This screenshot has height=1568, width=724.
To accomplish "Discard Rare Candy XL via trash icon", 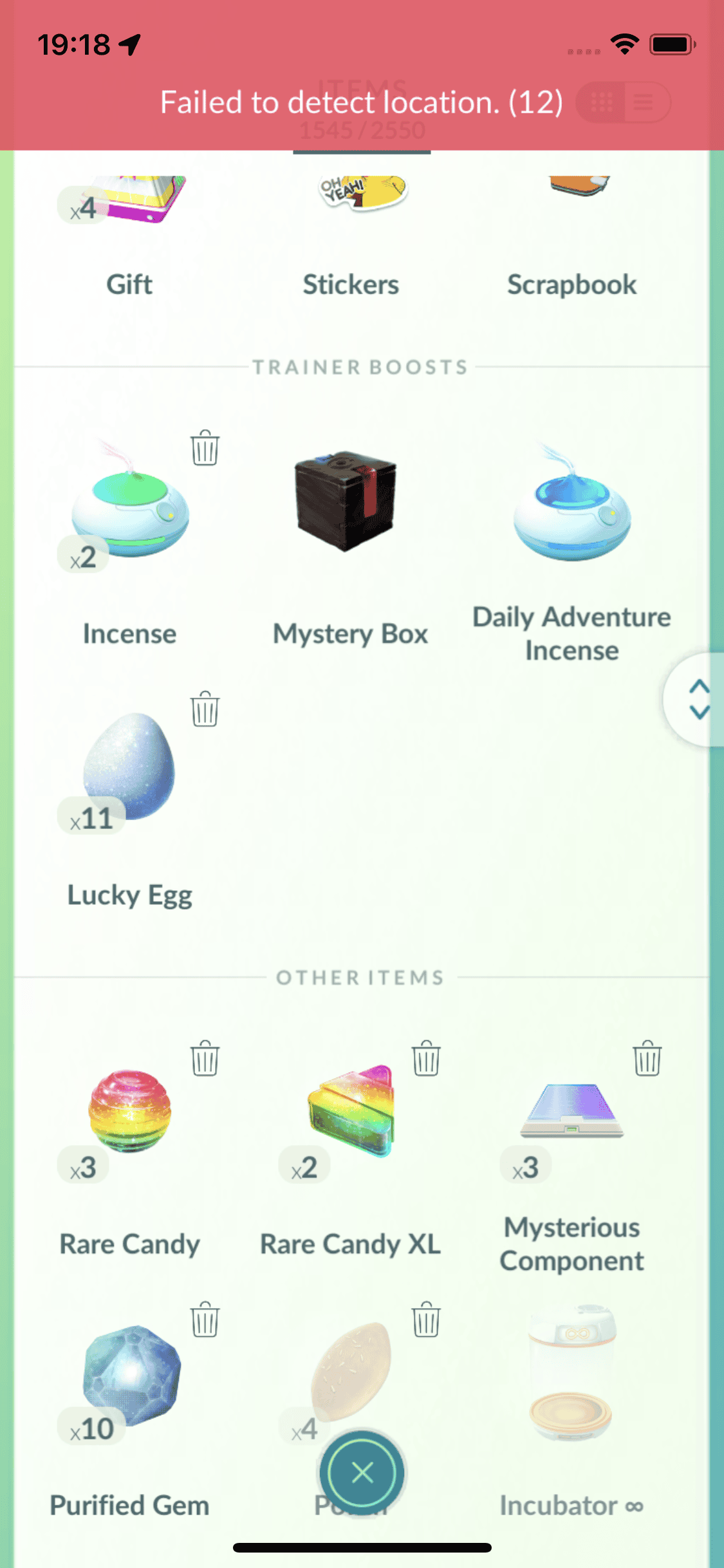I will point(426,1058).
